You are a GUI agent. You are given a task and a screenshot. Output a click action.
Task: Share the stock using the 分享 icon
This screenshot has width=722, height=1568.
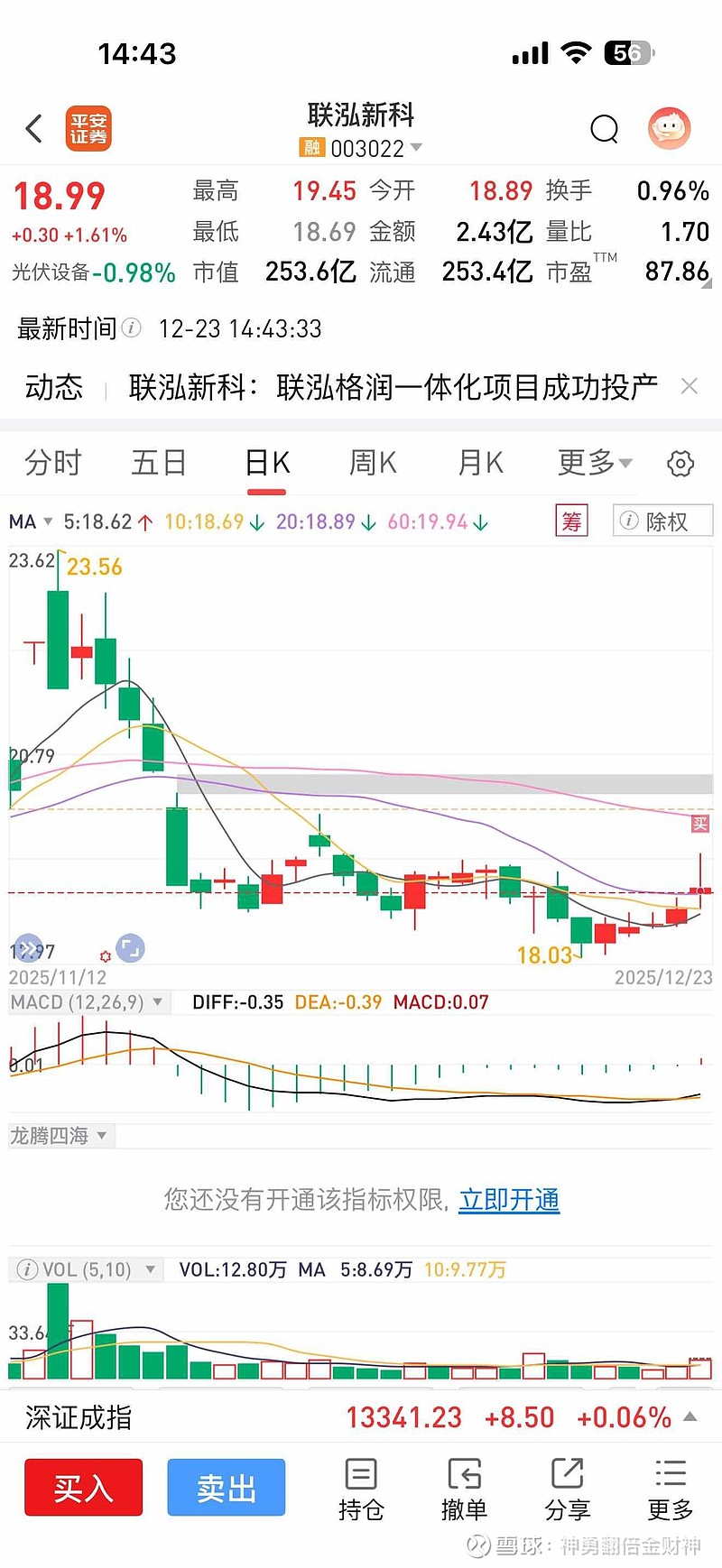567,1487
